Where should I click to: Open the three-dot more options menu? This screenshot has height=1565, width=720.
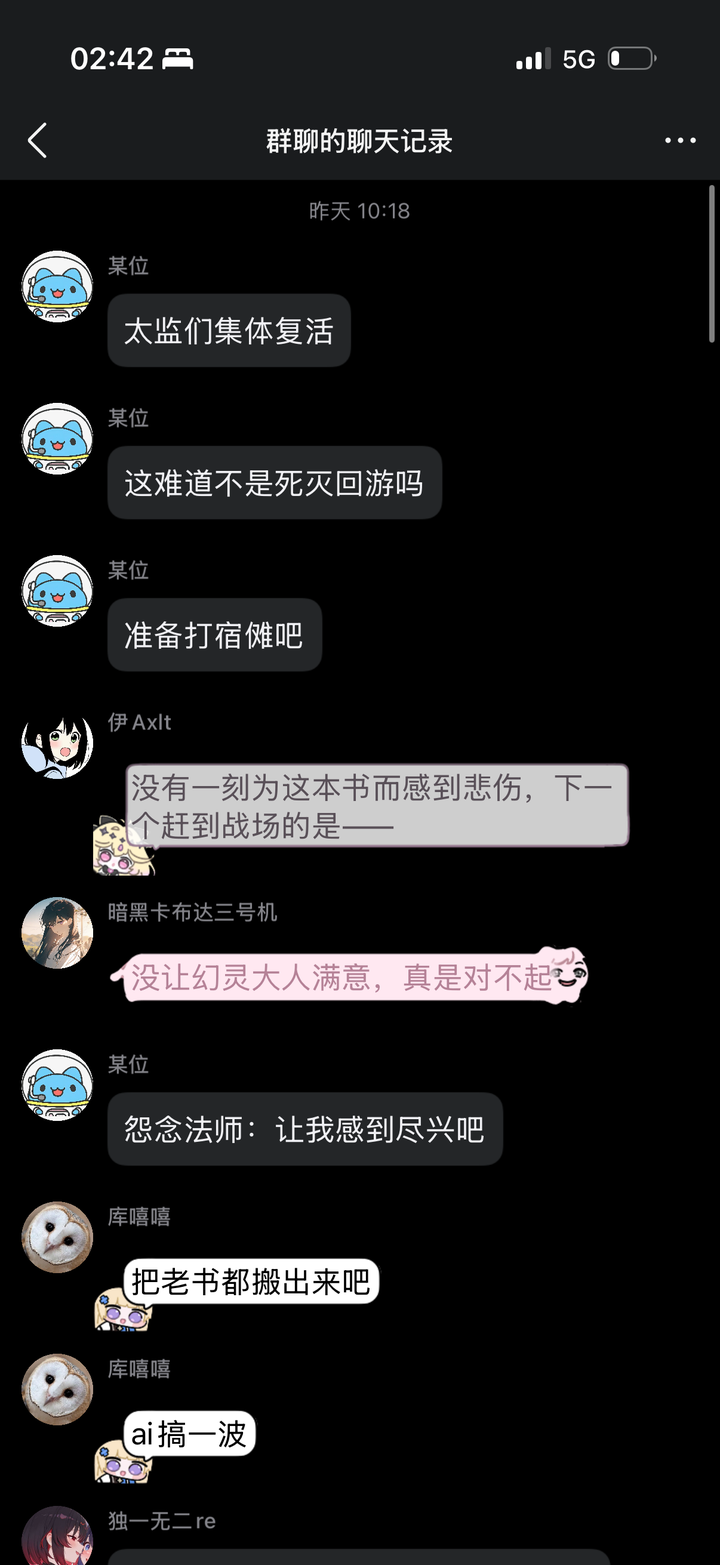tap(680, 141)
